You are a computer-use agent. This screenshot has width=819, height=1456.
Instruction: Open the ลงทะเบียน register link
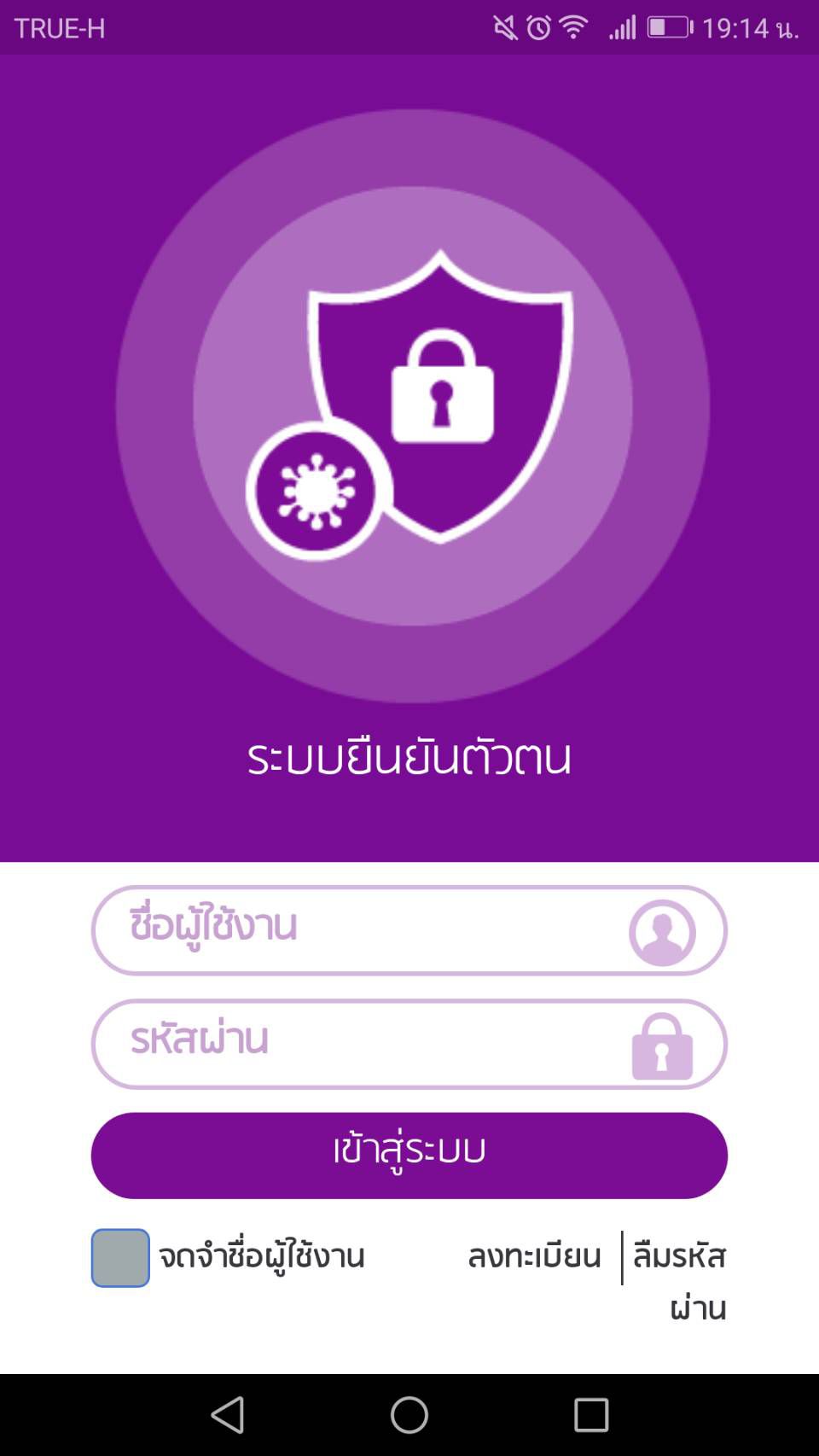pos(534,1256)
